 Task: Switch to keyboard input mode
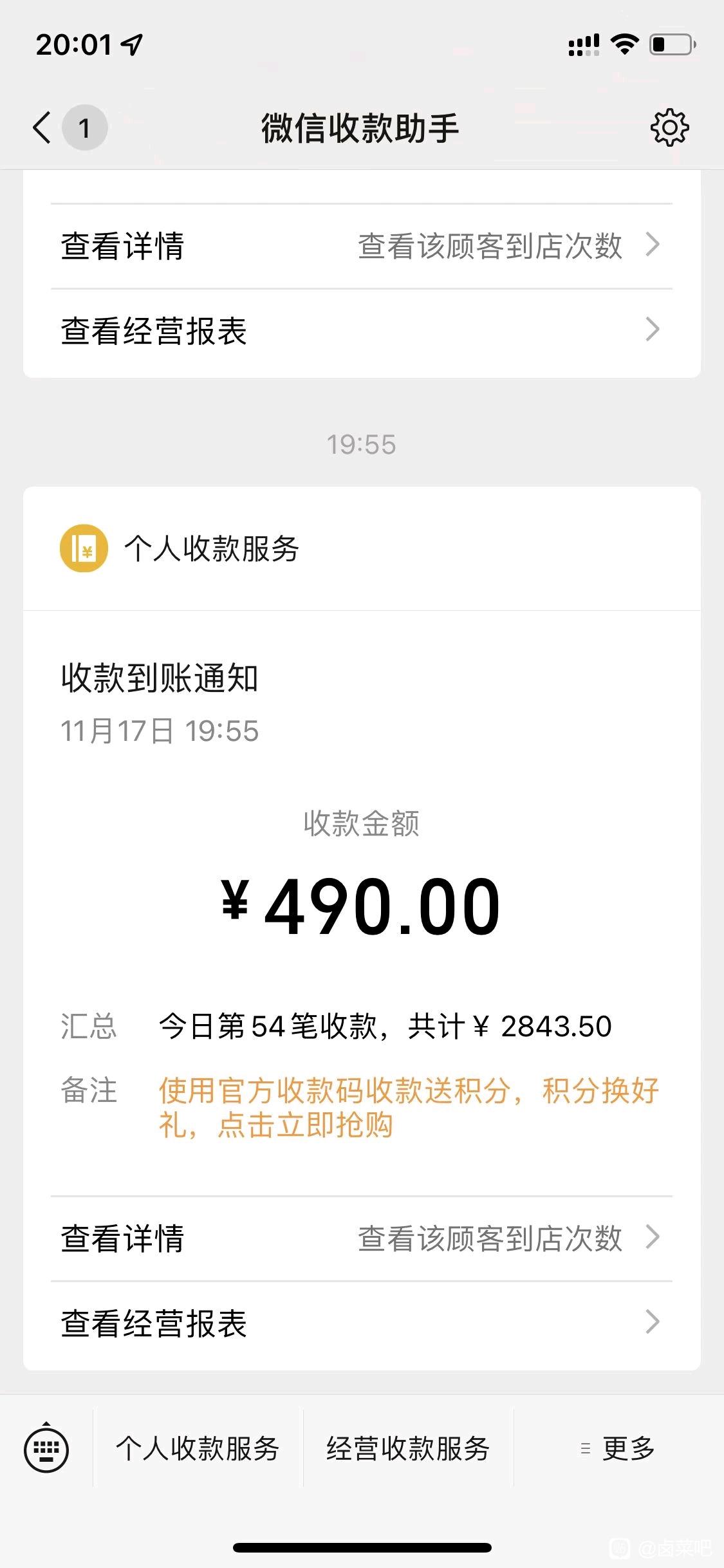46,1450
